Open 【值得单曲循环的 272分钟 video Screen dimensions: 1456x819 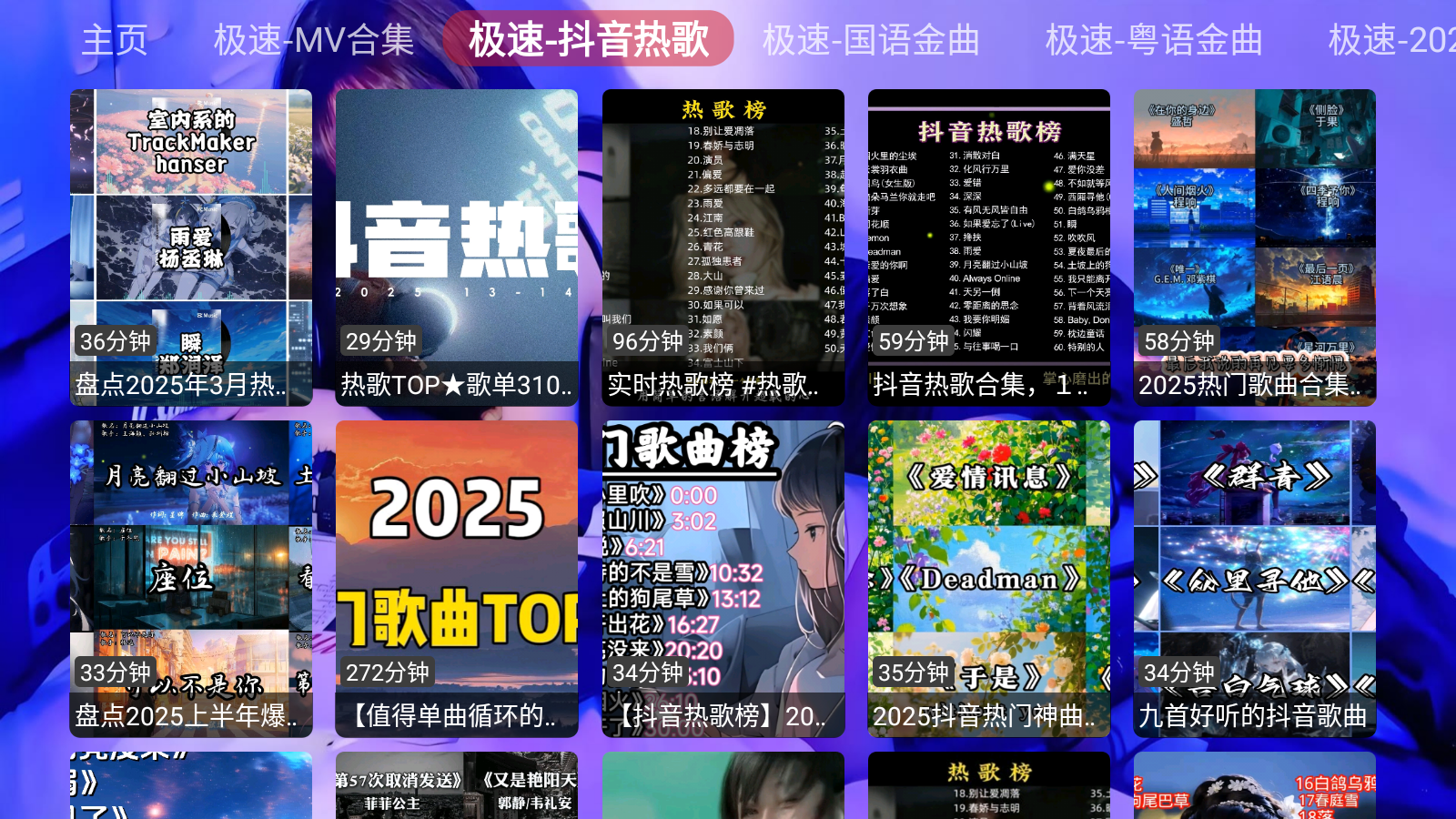(x=457, y=578)
